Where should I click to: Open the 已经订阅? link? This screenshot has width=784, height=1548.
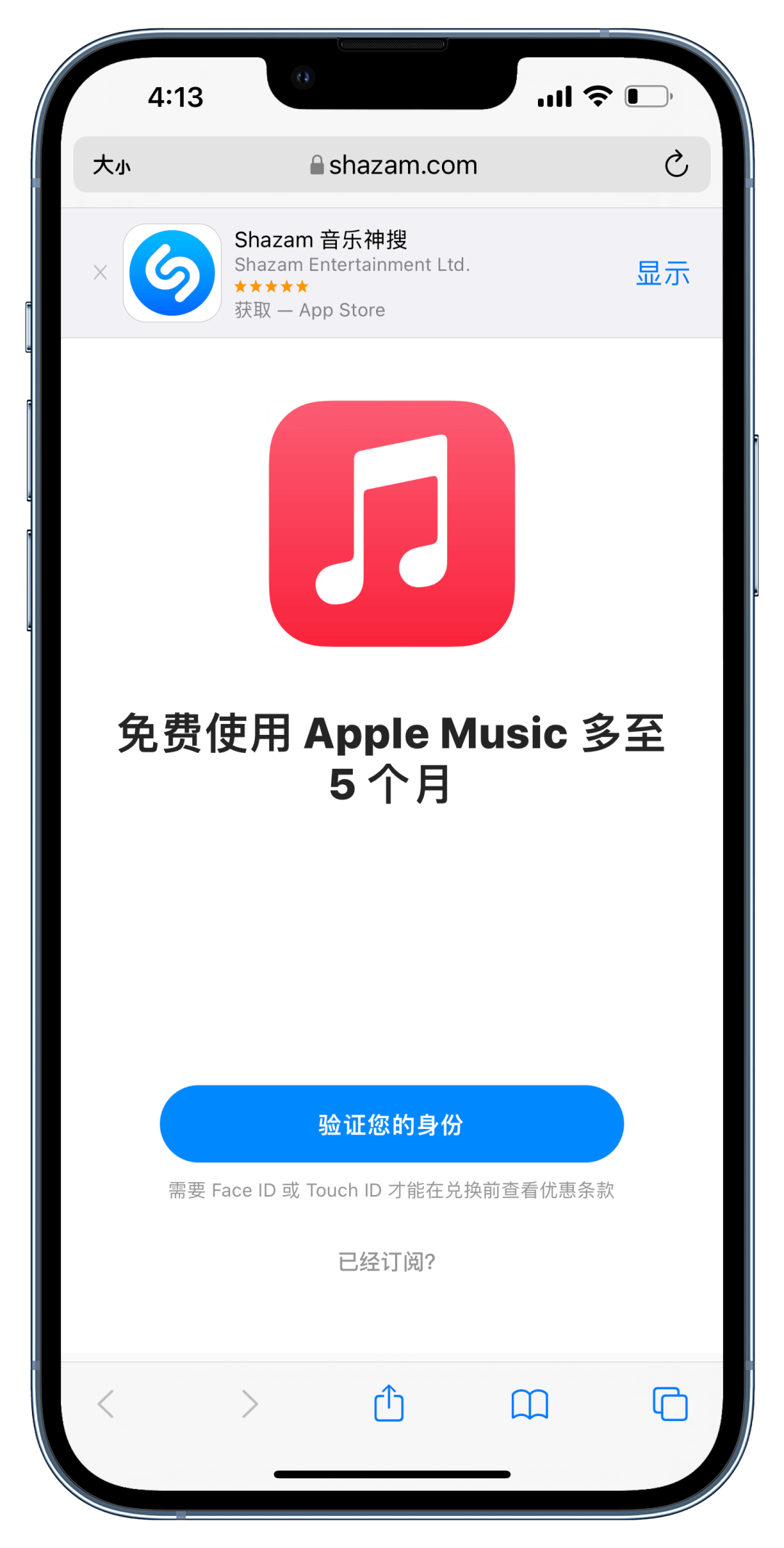[387, 1262]
